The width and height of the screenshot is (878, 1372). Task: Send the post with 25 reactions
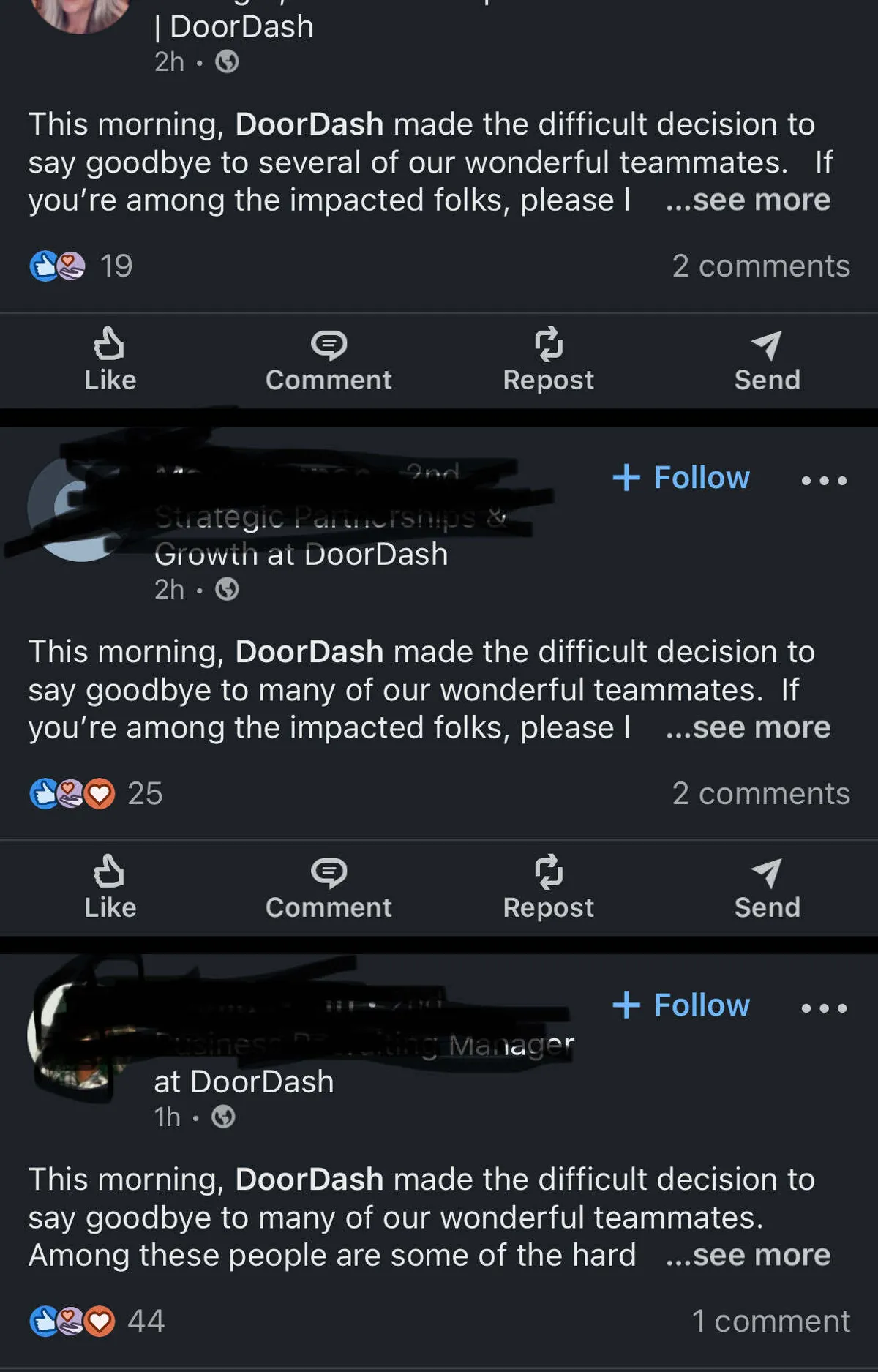coord(767,887)
